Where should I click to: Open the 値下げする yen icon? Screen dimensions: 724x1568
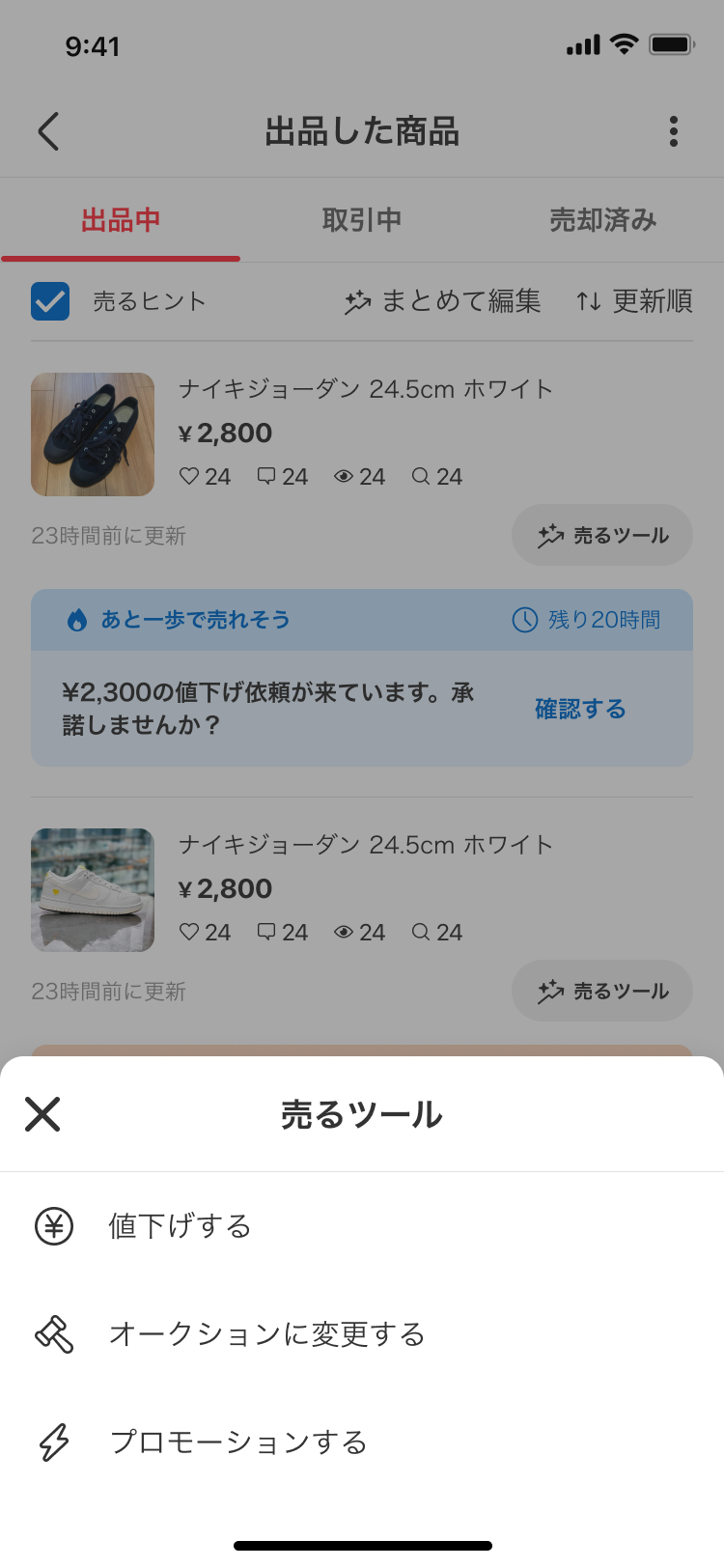pos(54,1226)
